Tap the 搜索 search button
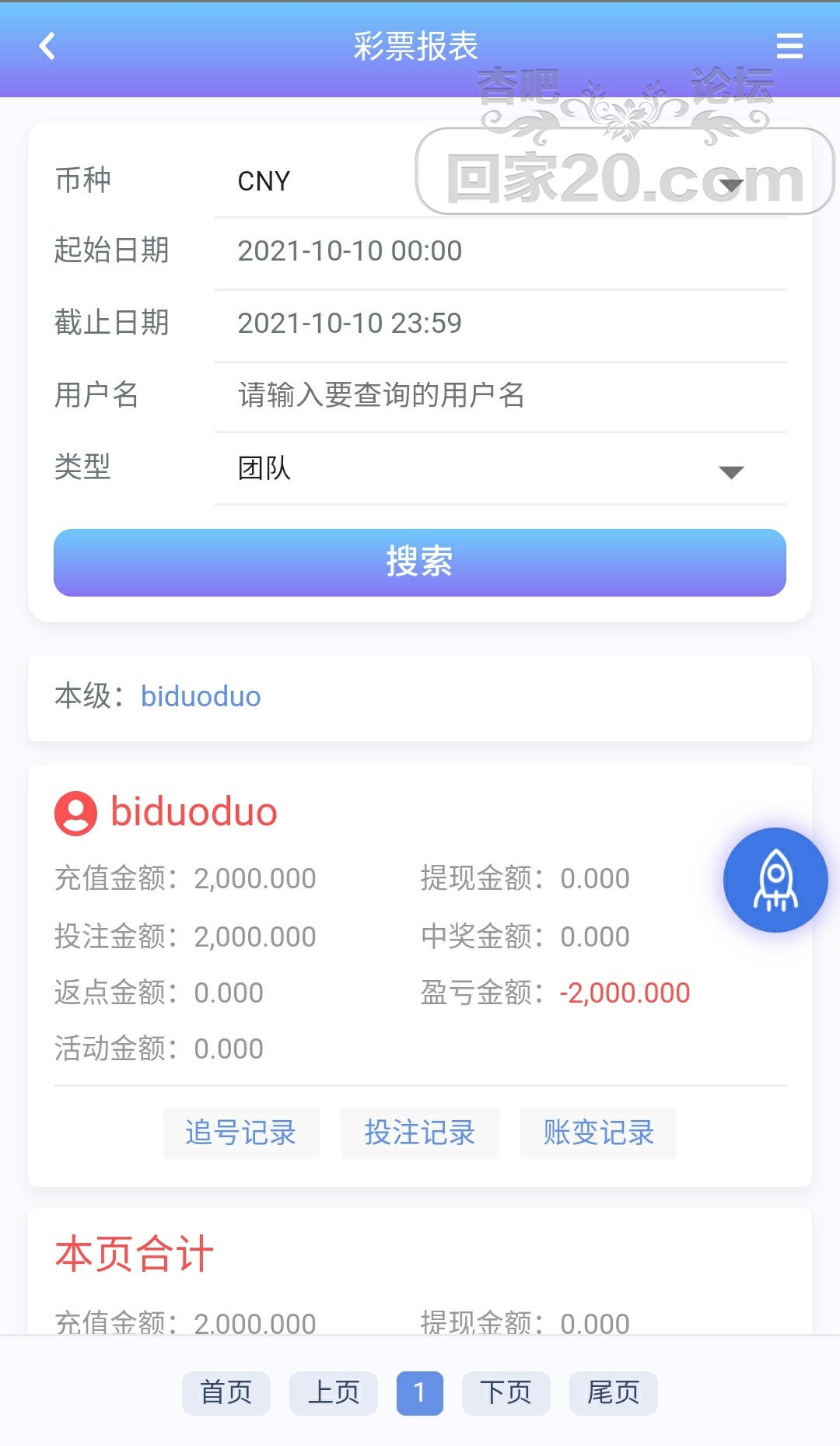This screenshot has height=1446, width=840. tap(420, 562)
